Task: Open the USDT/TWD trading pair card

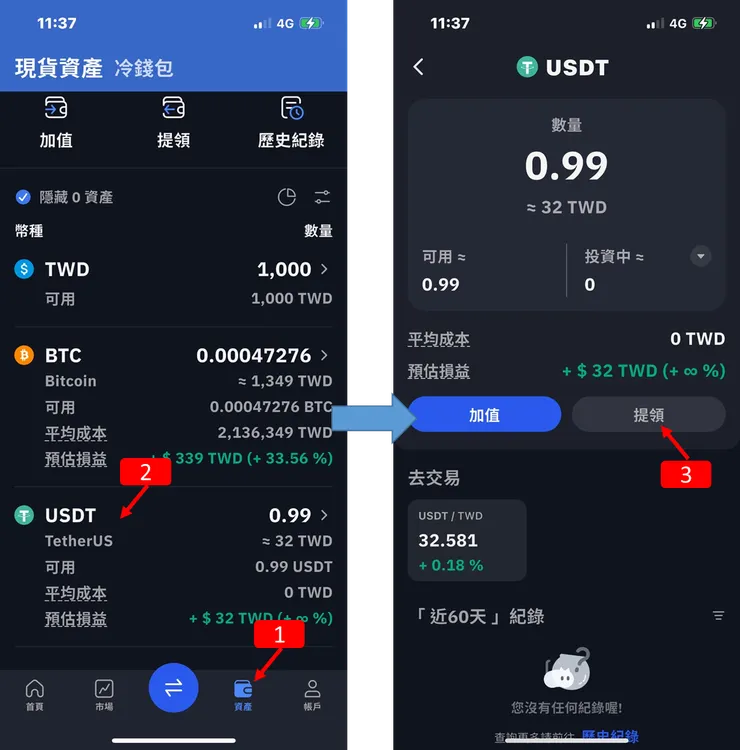Action: 466,540
